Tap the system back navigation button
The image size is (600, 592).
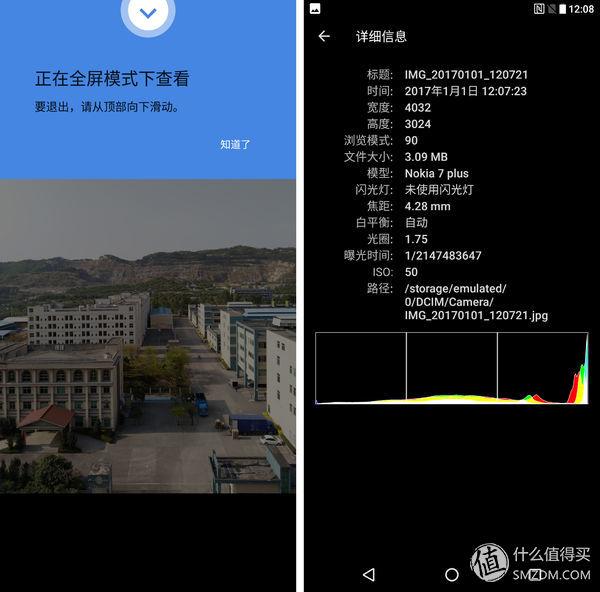coord(368,574)
